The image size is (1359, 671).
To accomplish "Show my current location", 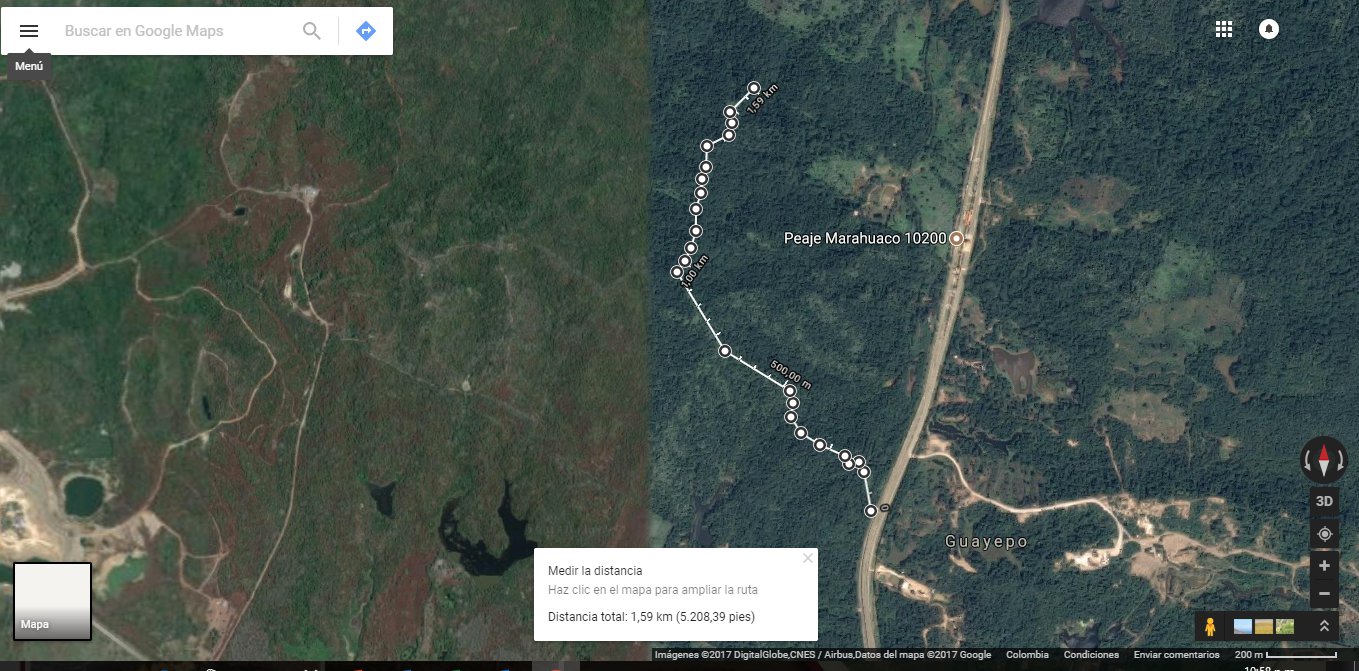I will pyautogui.click(x=1324, y=534).
